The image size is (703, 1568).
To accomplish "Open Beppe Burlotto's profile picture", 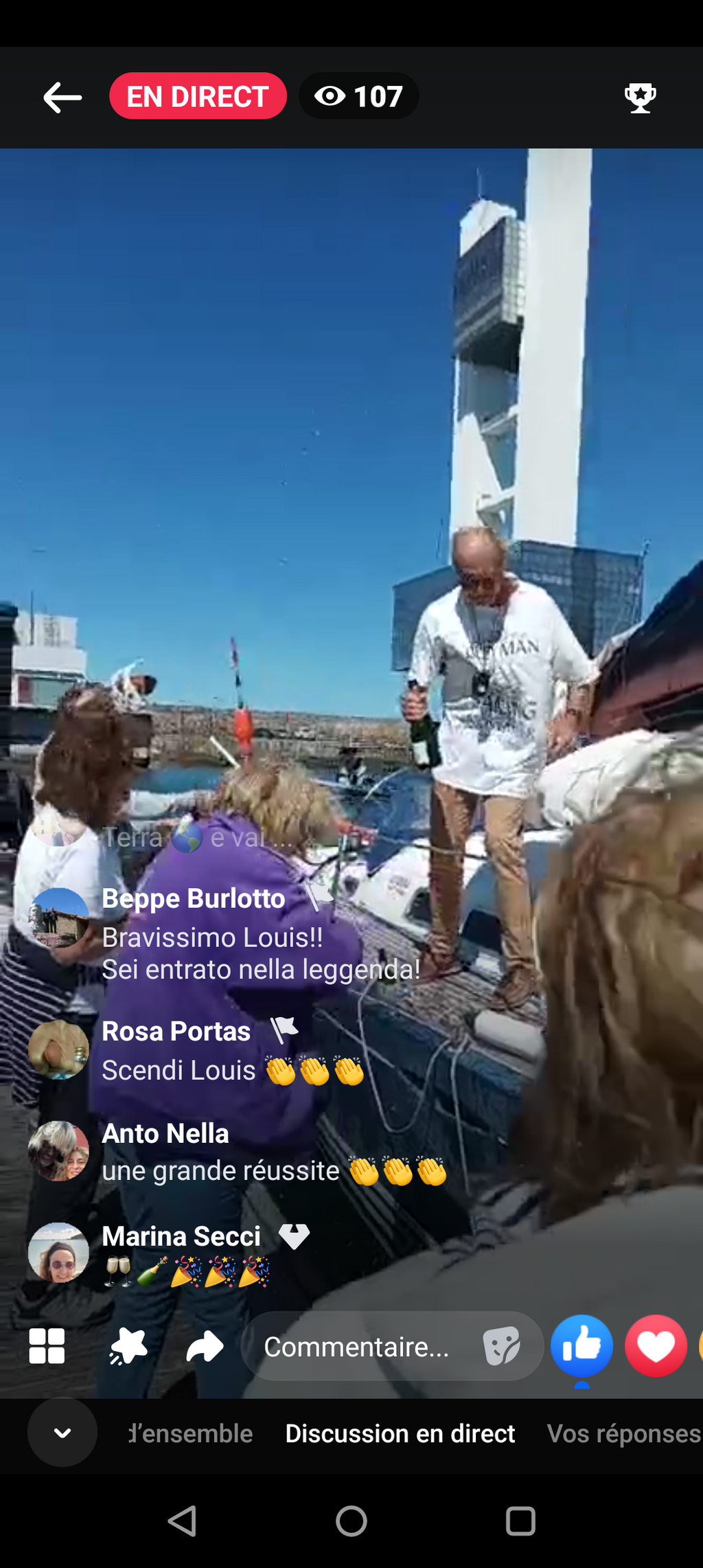I will (x=58, y=918).
